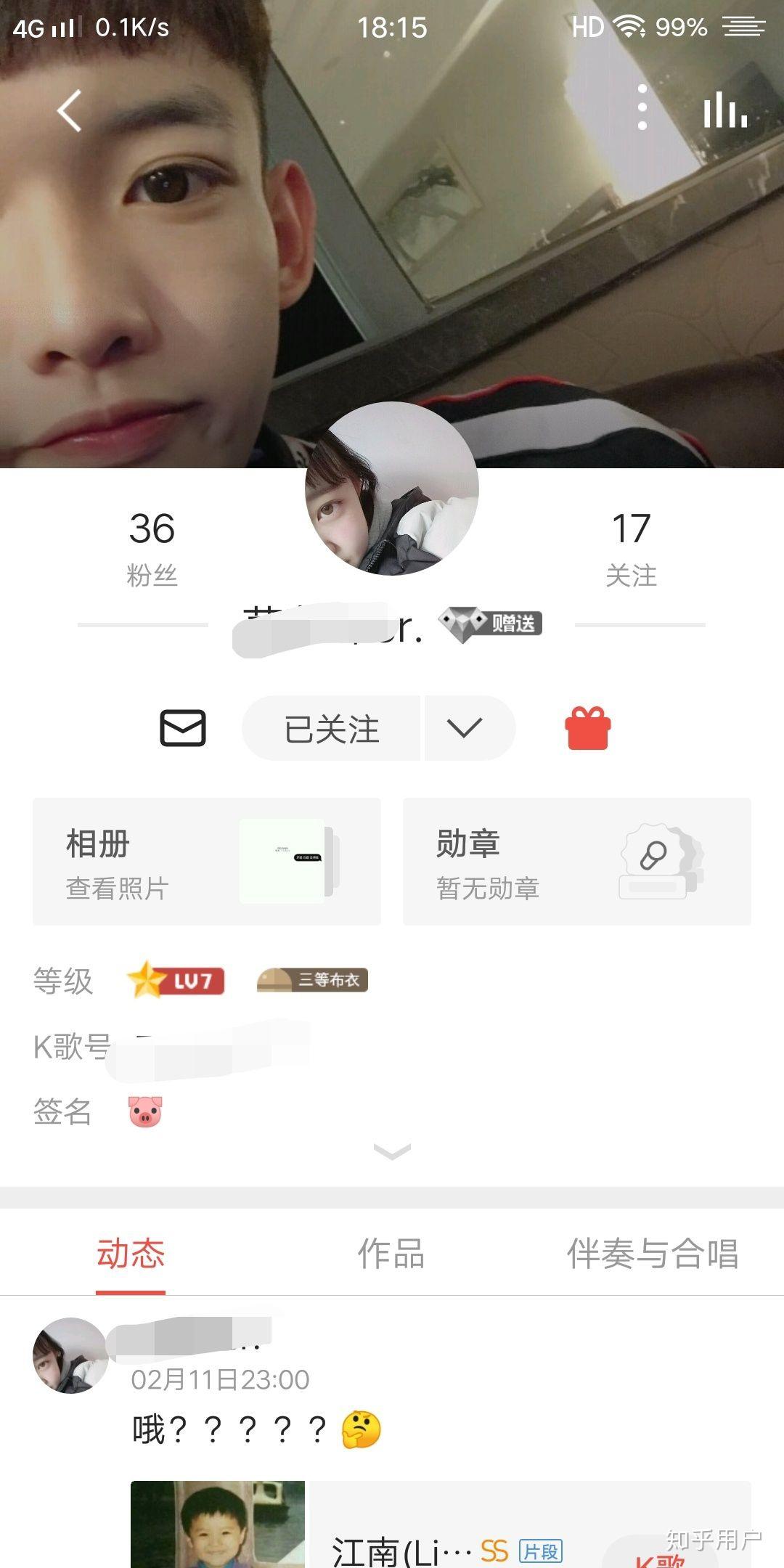Open the 勋章 medals card
This screenshot has width=784, height=1568.
pos(577,862)
